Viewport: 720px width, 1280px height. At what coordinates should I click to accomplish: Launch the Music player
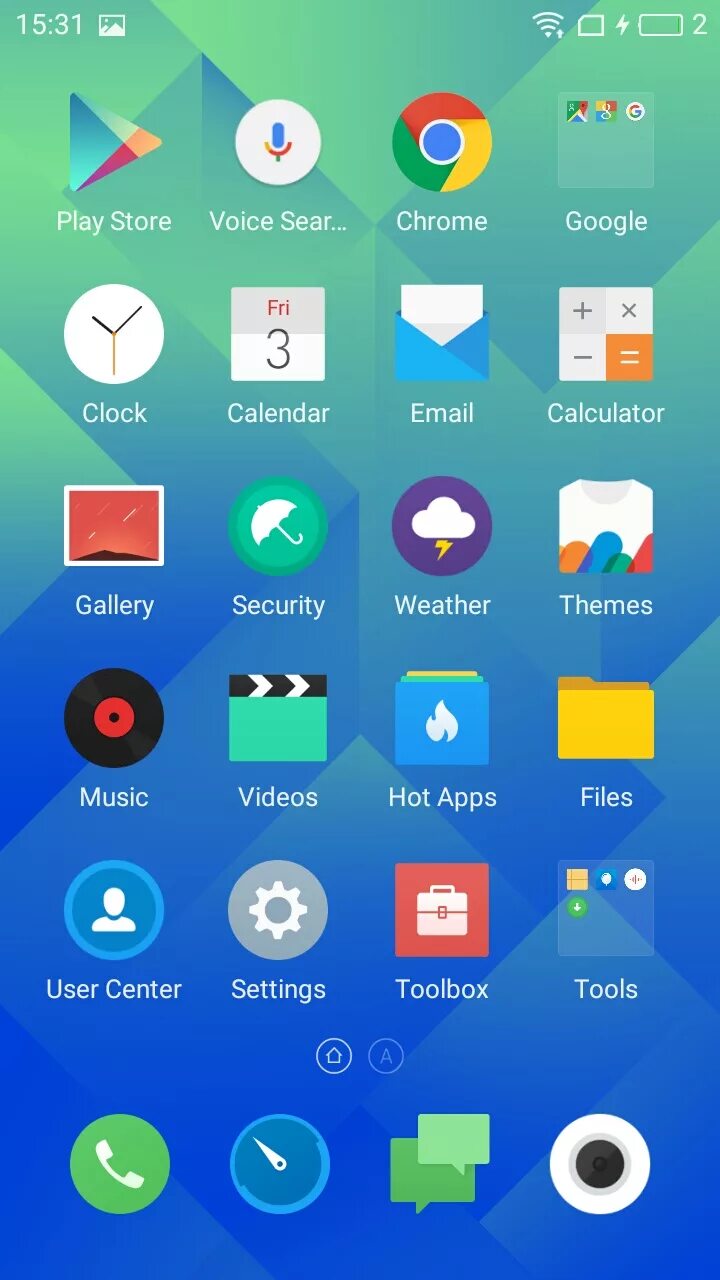tap(114, 718)
